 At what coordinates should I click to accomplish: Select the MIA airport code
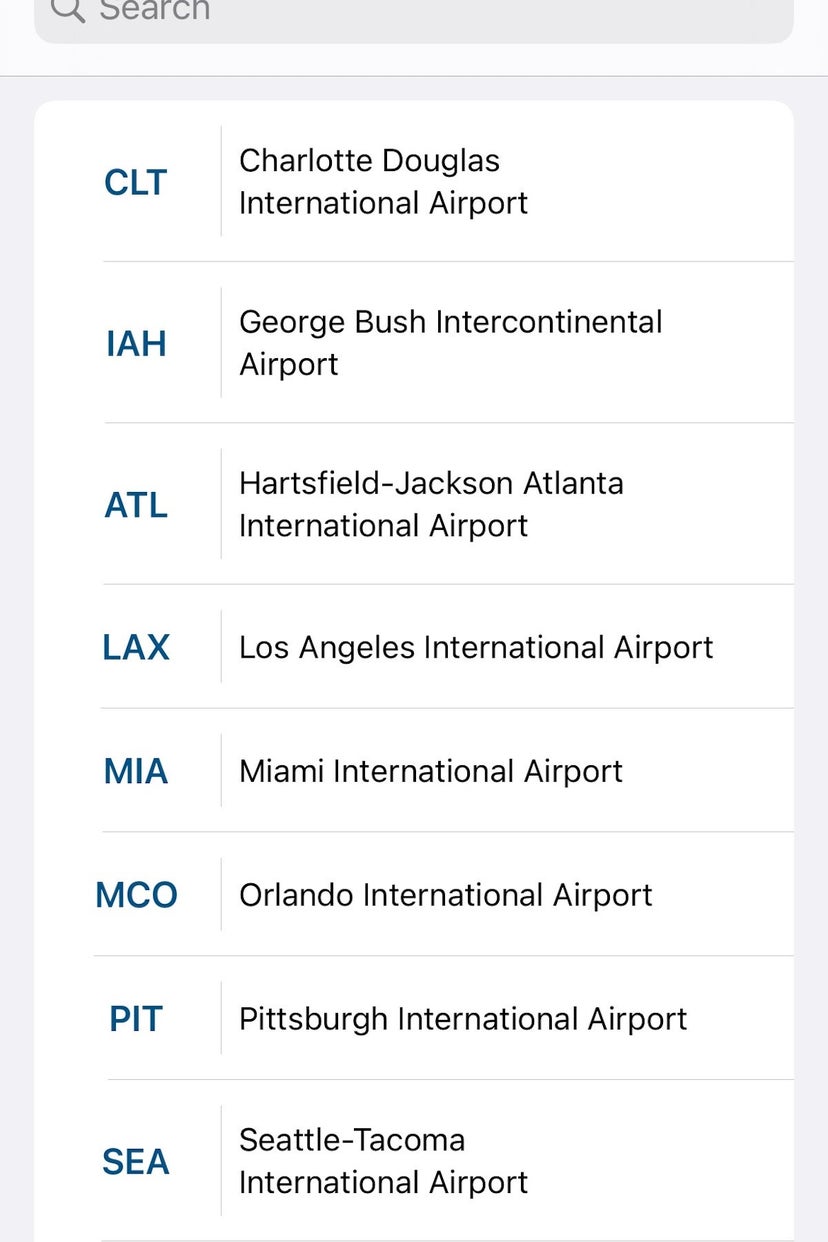(134, 771)
